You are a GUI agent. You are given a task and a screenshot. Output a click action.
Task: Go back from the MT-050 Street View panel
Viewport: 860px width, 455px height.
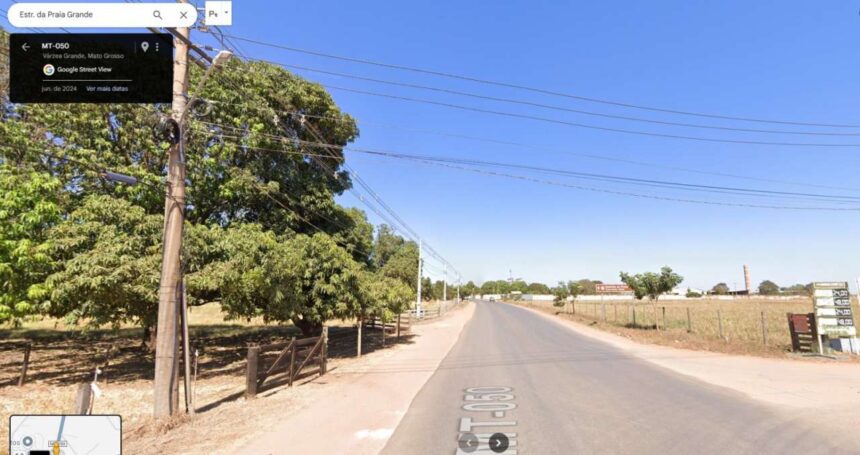point(25,47)
